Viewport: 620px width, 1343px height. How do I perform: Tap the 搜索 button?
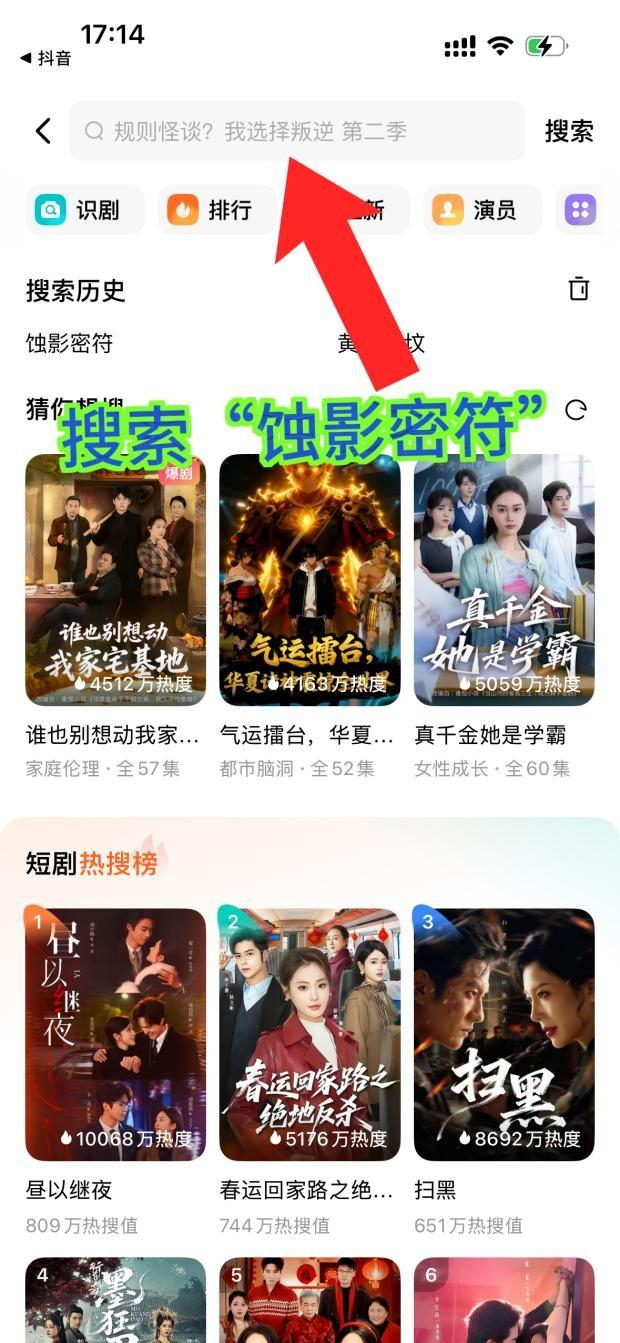pyautogui.click(x=569, y=131)
